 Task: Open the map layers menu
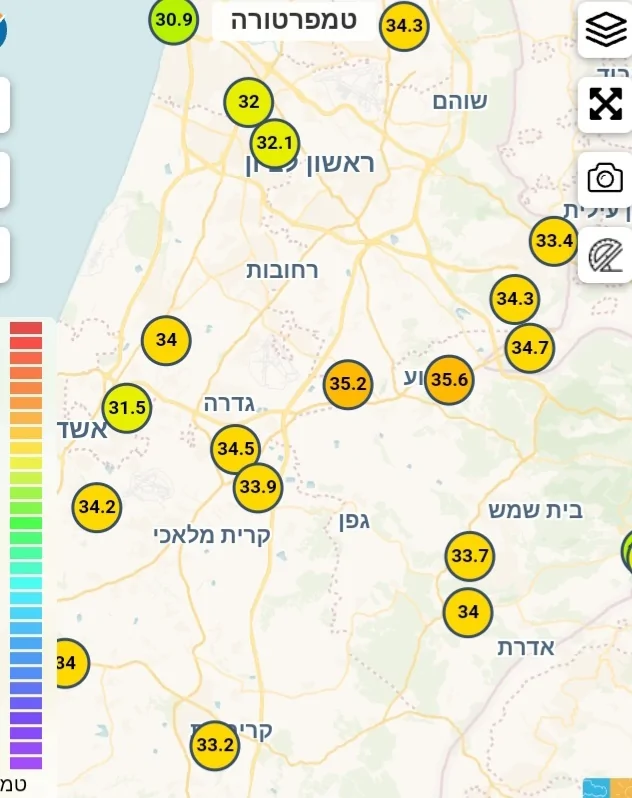click(605, 31)
